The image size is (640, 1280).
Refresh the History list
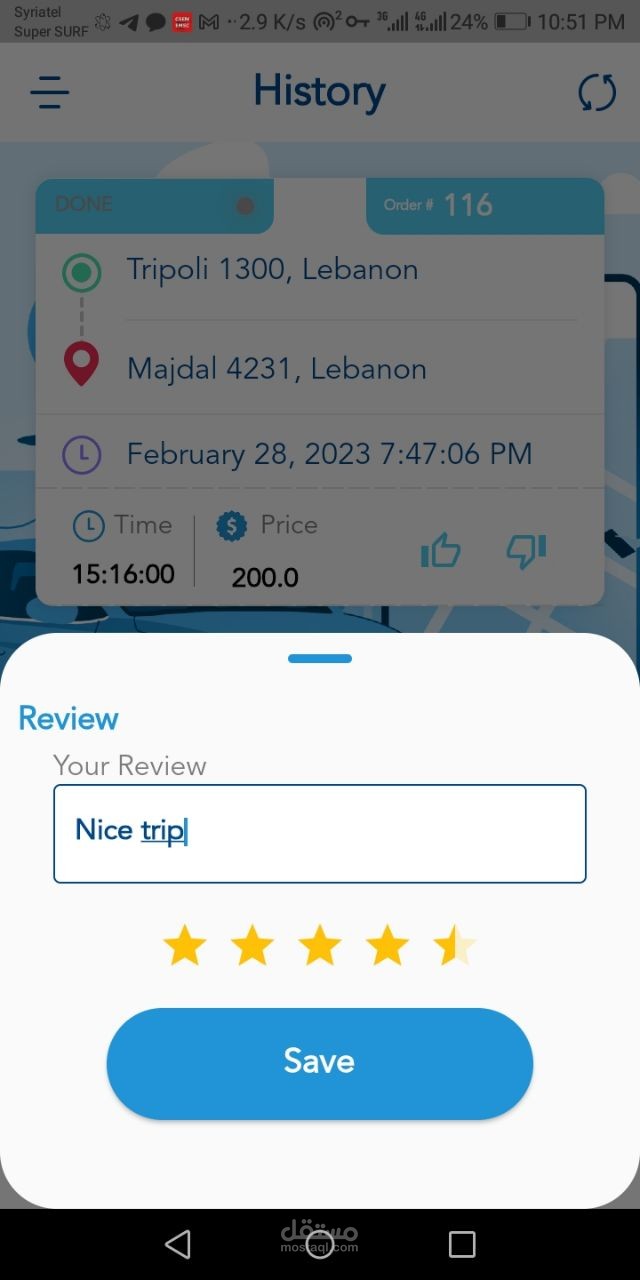click(597, 93)
